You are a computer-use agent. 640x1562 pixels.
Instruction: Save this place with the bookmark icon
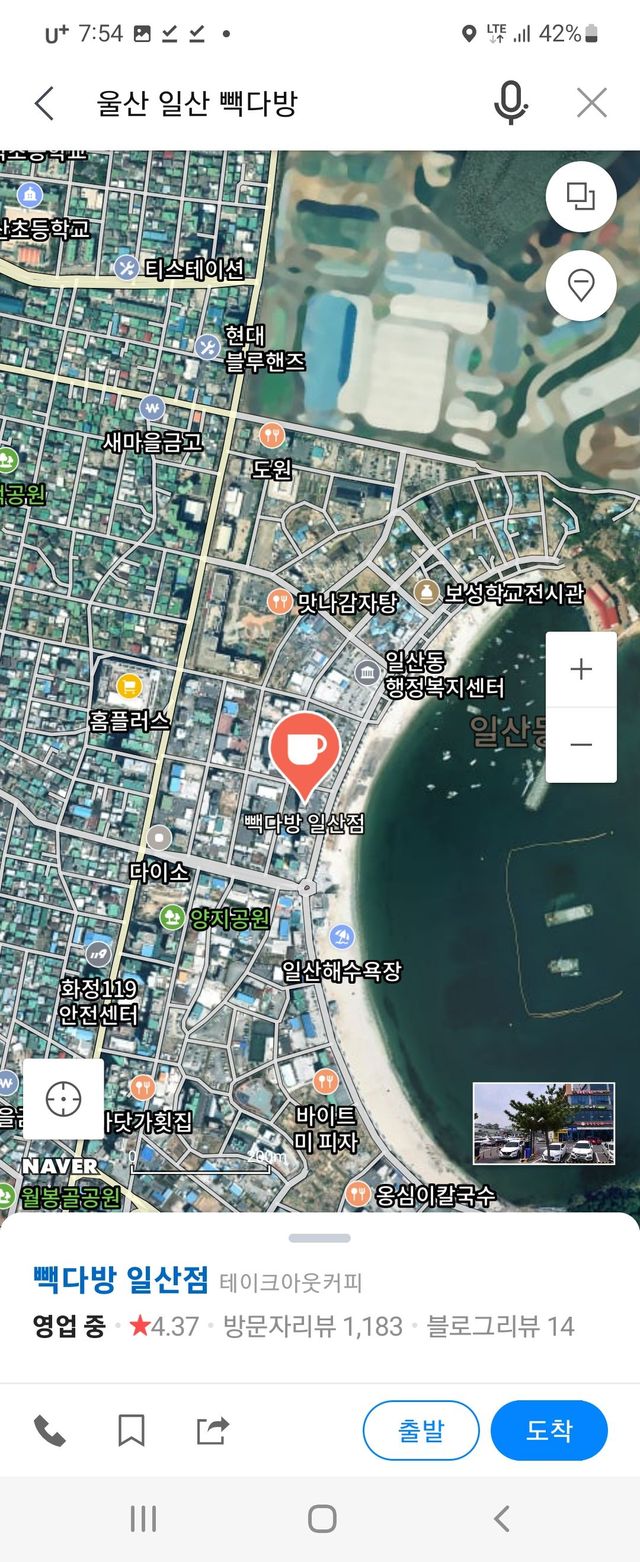click(131, 1430)
